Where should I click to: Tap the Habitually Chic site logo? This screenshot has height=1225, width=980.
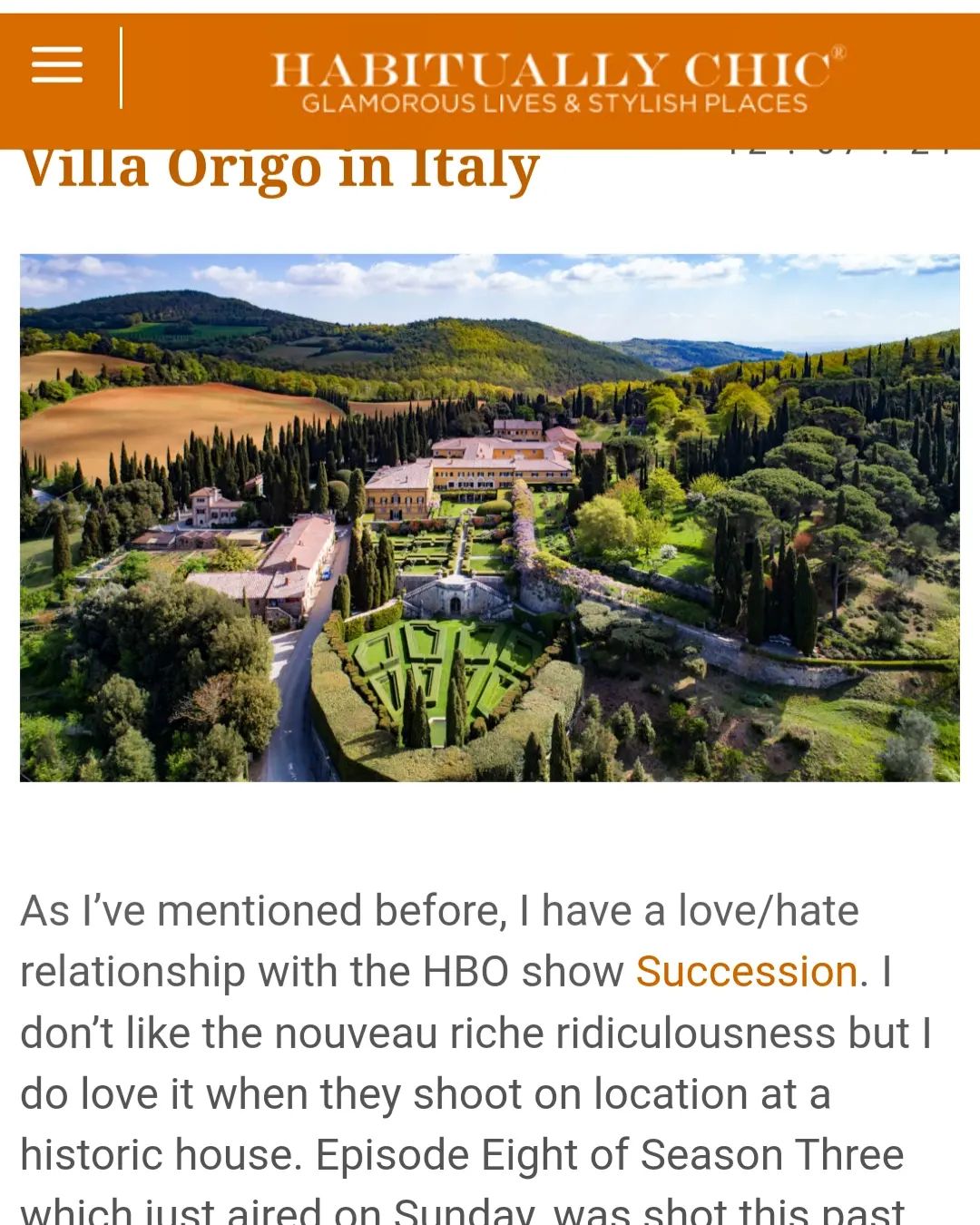click(x=556, y=80)
